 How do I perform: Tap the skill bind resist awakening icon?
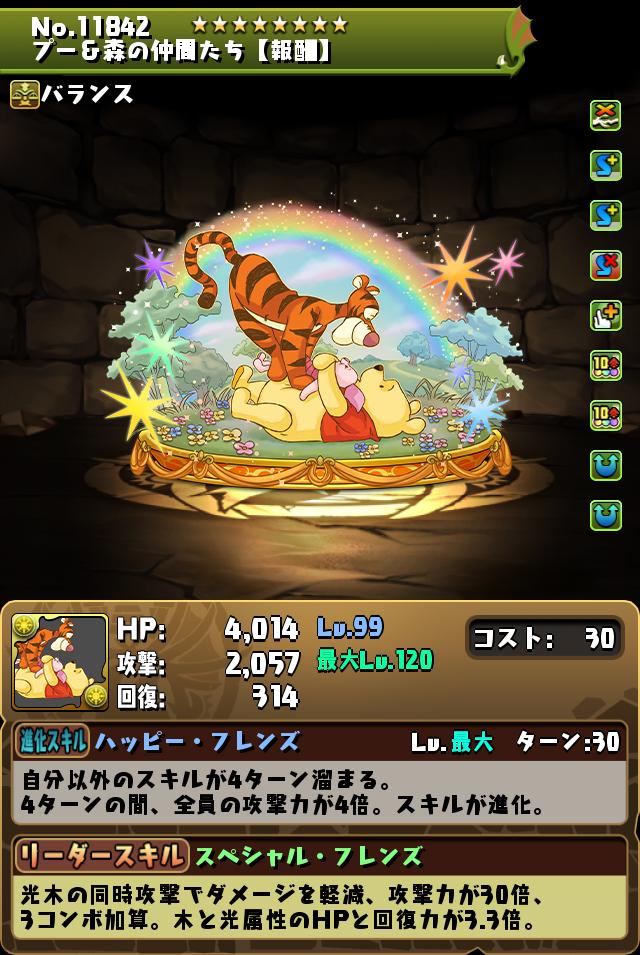click(x=606, y=266)
